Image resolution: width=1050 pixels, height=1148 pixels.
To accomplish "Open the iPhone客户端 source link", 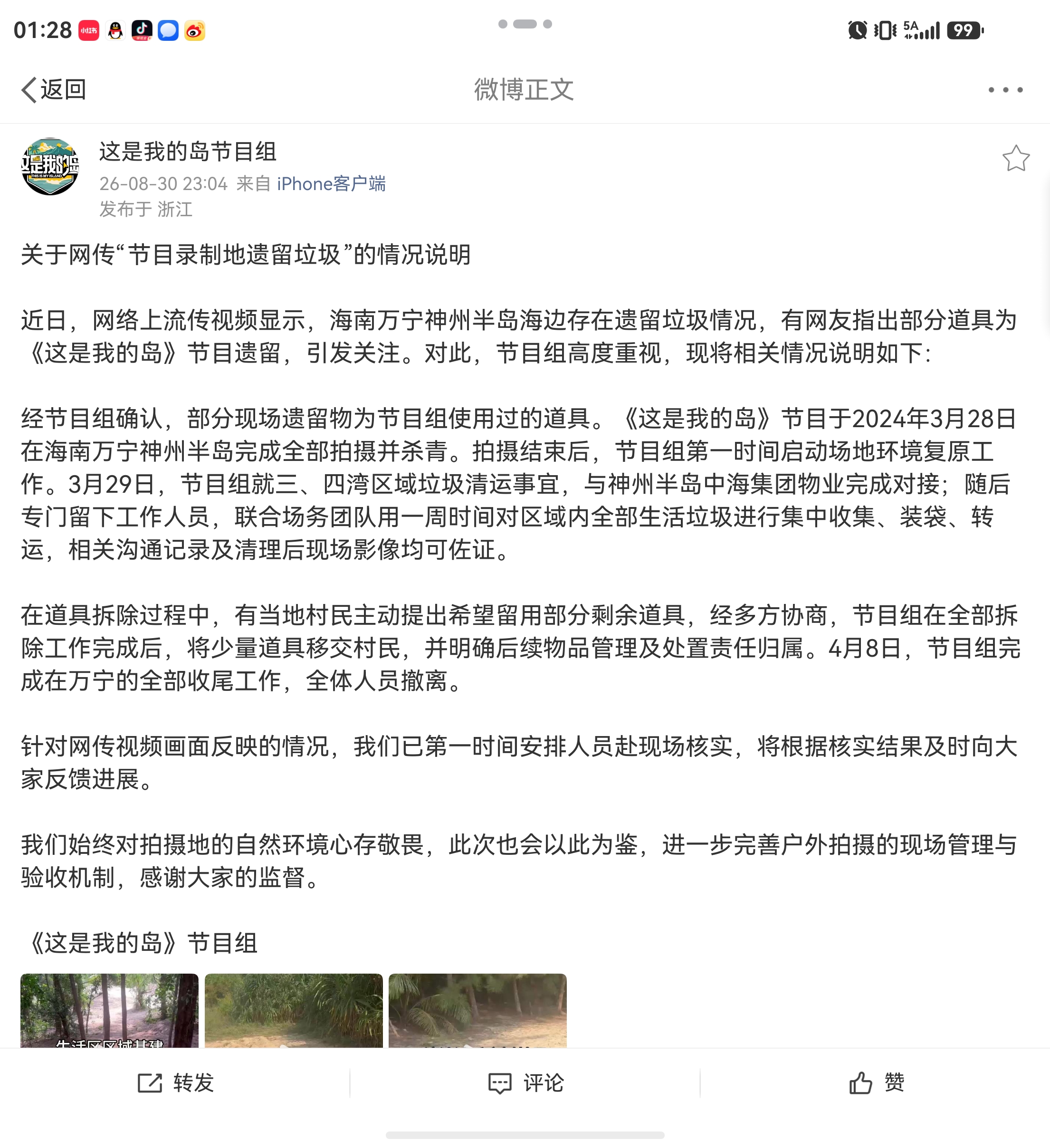I will (x=331, y=183).
